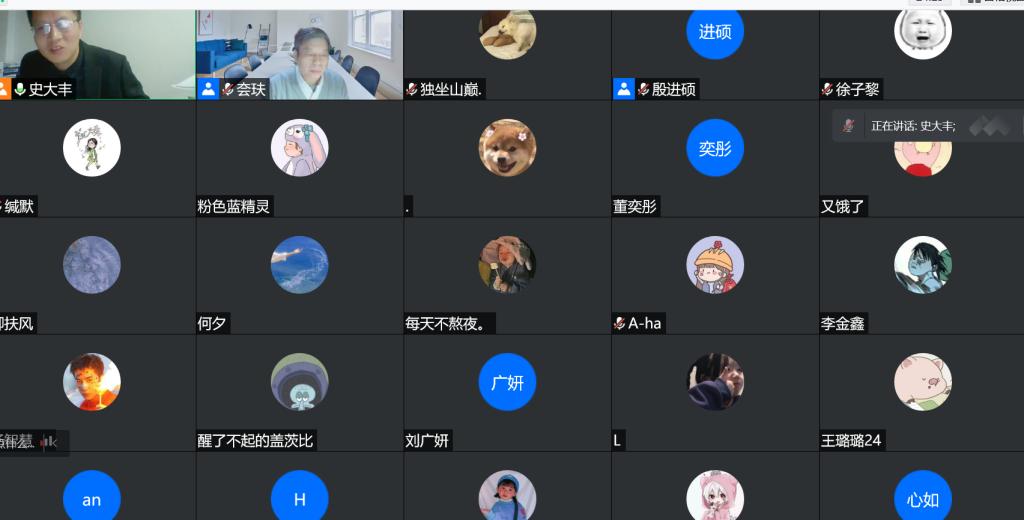
Task: Tap 殷进硕's participant tile
Action: click(x=715, y=50)
